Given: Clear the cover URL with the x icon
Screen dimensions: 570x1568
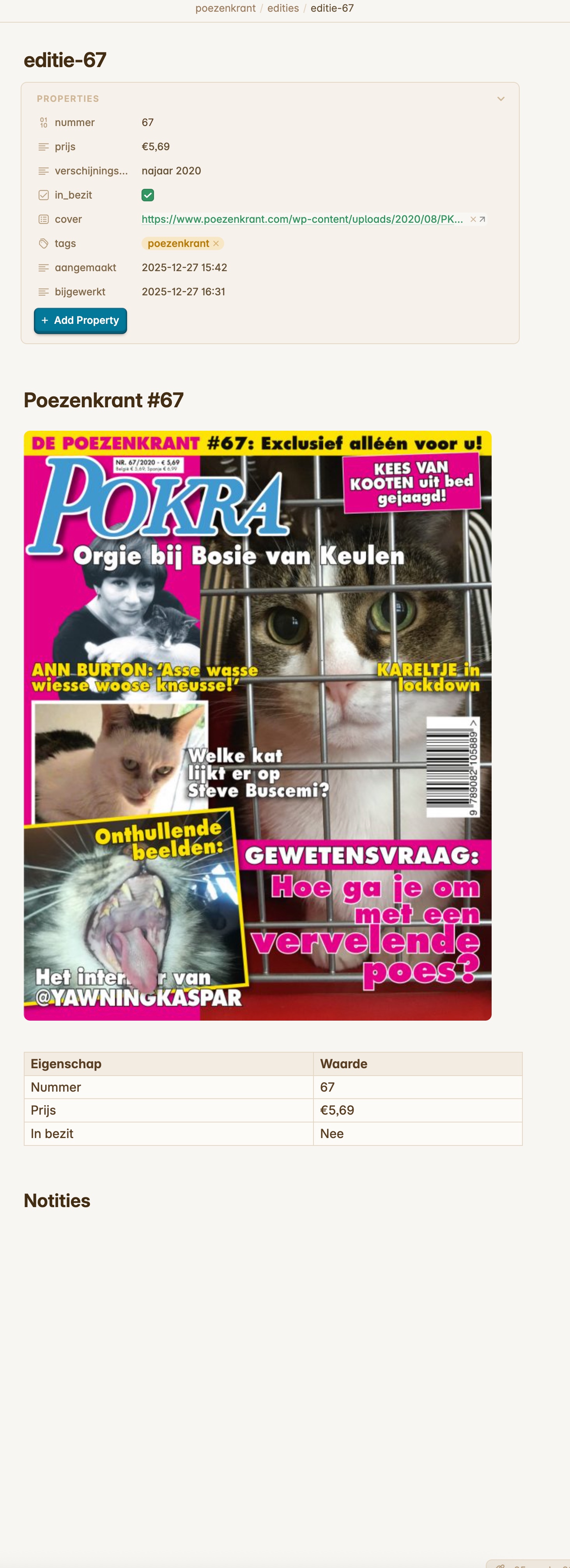Looking at the screenshot, I should pos(473,219).
